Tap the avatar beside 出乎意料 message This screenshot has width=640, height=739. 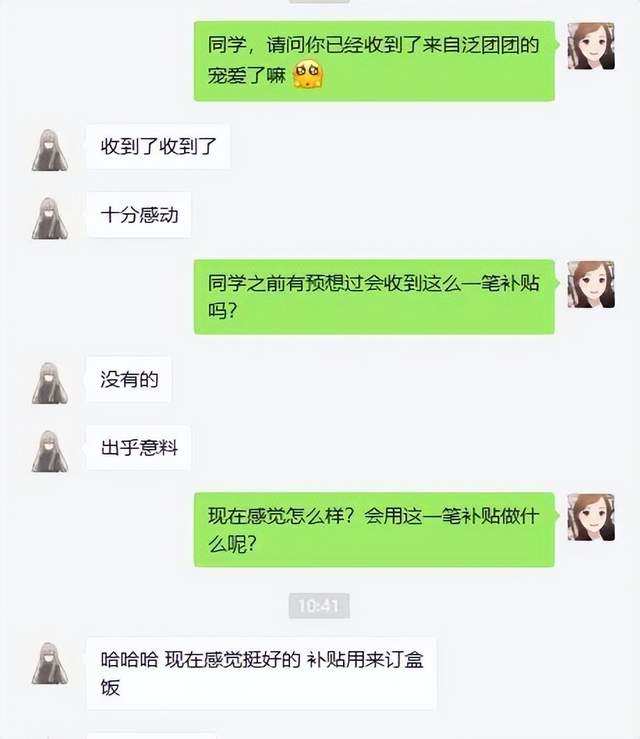click(49, 451)
